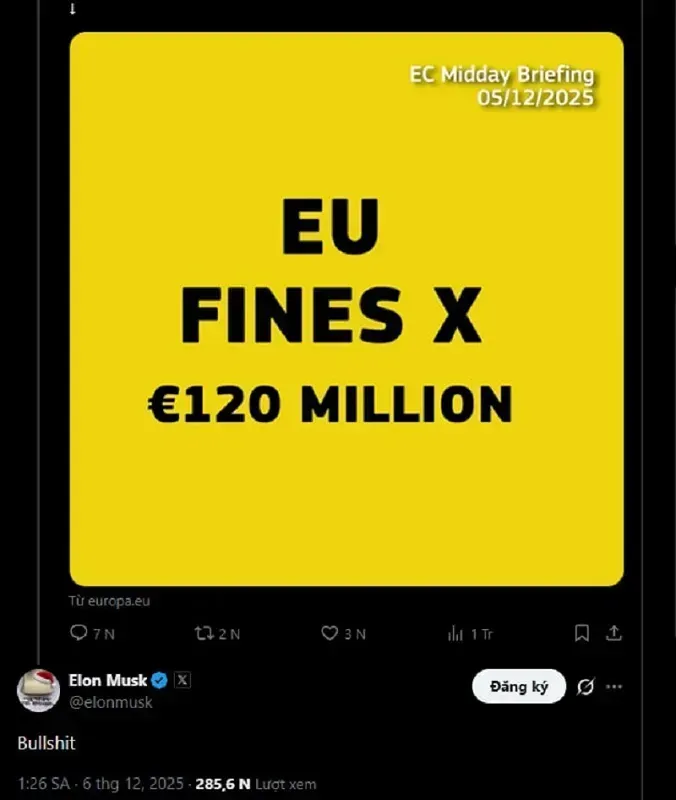The height and width of the screenshot is (800, 676).
Task: Open the @elonmusk handle
Action: click(x=110, y=702)
